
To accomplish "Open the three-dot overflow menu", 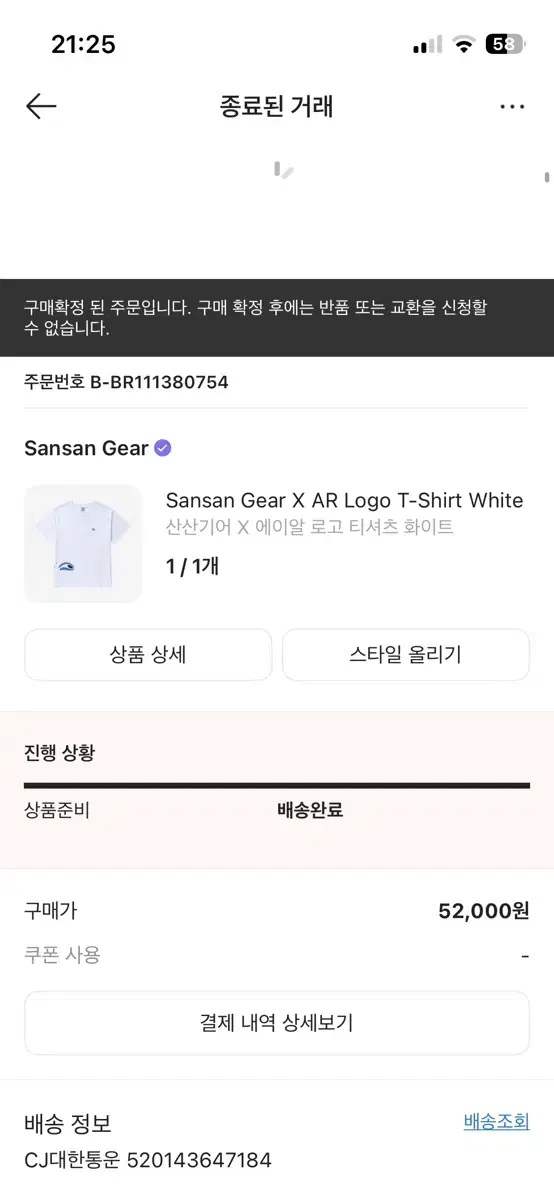I will point(512,107).
